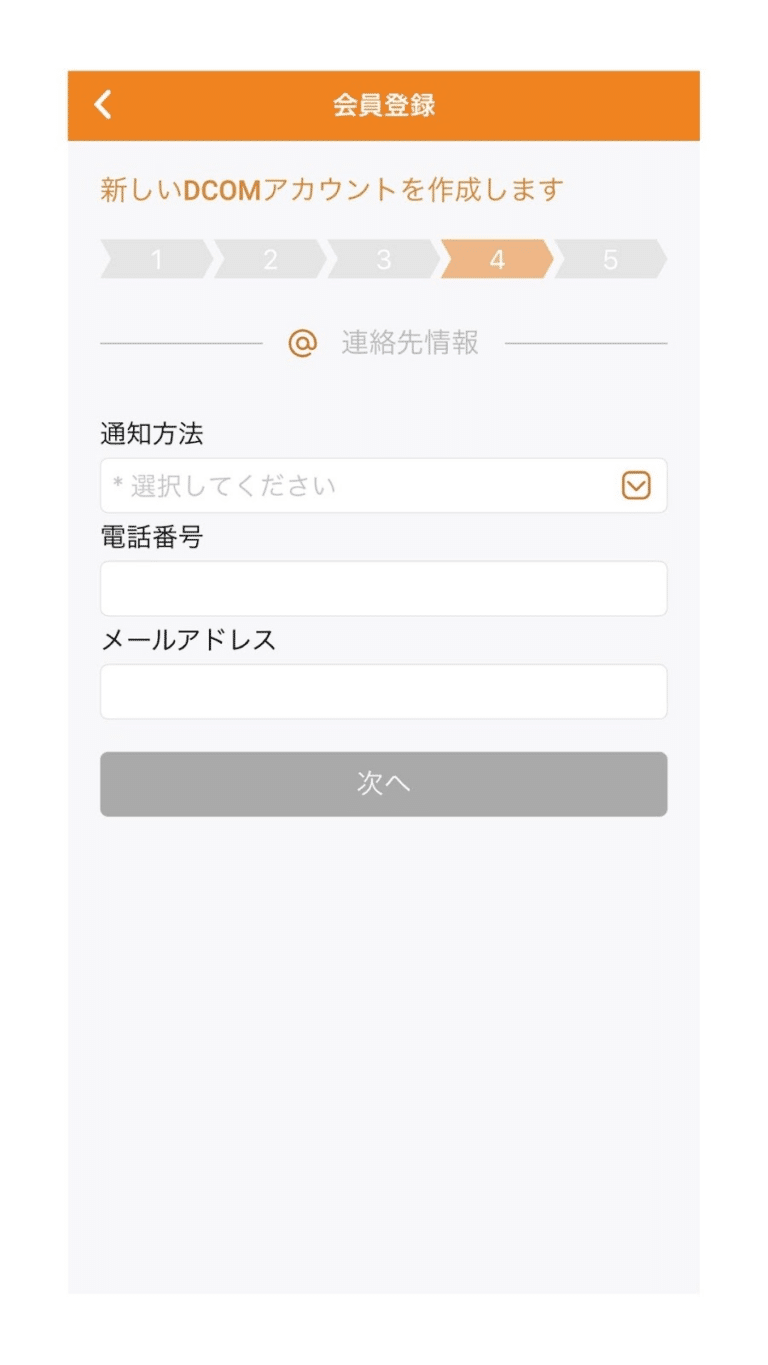Click inside the 電話番号 input field
This screenshot has height=1365, width=768.
[x=383, y=589]
